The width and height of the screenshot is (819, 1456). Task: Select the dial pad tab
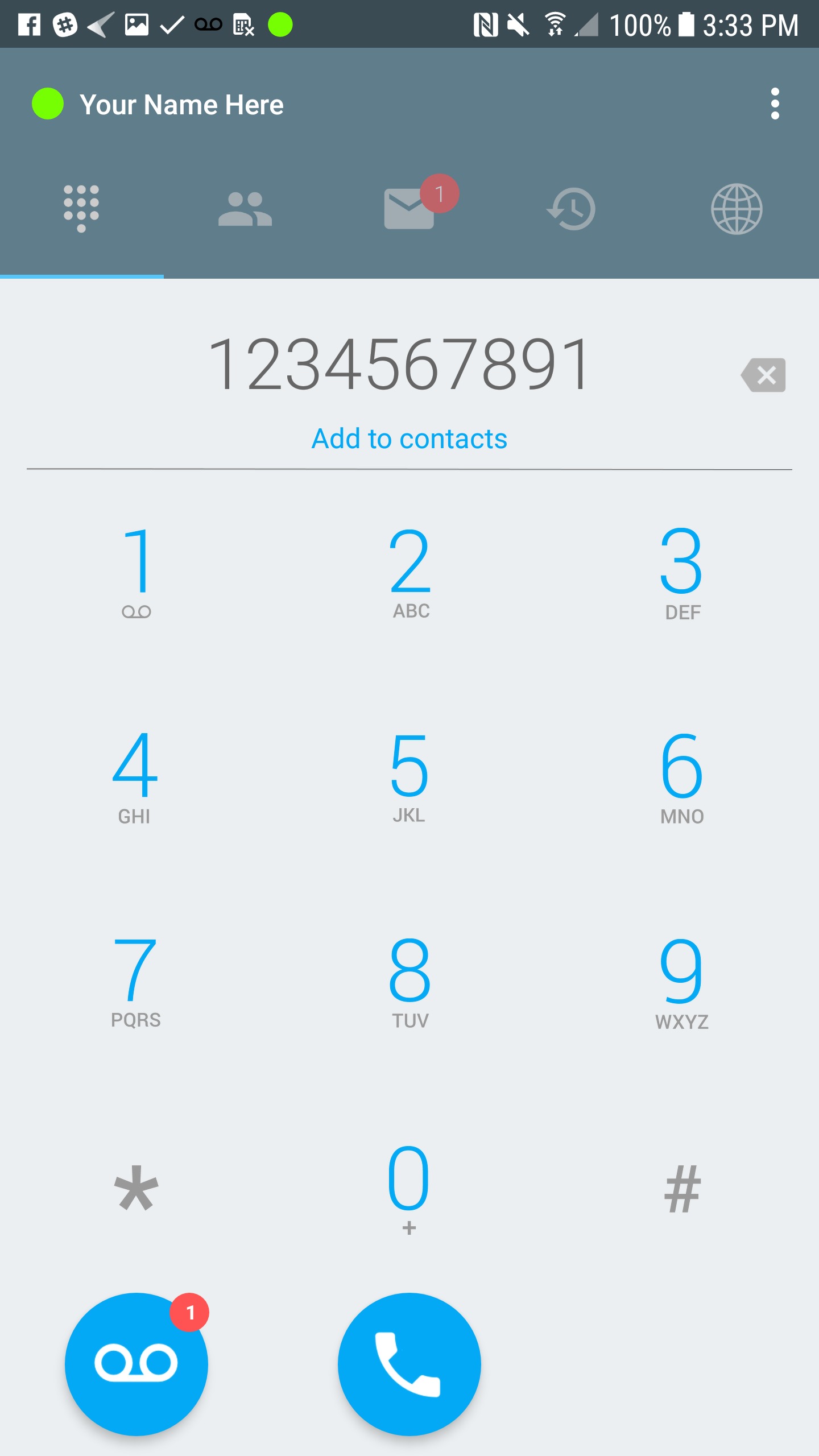point(81,209)
